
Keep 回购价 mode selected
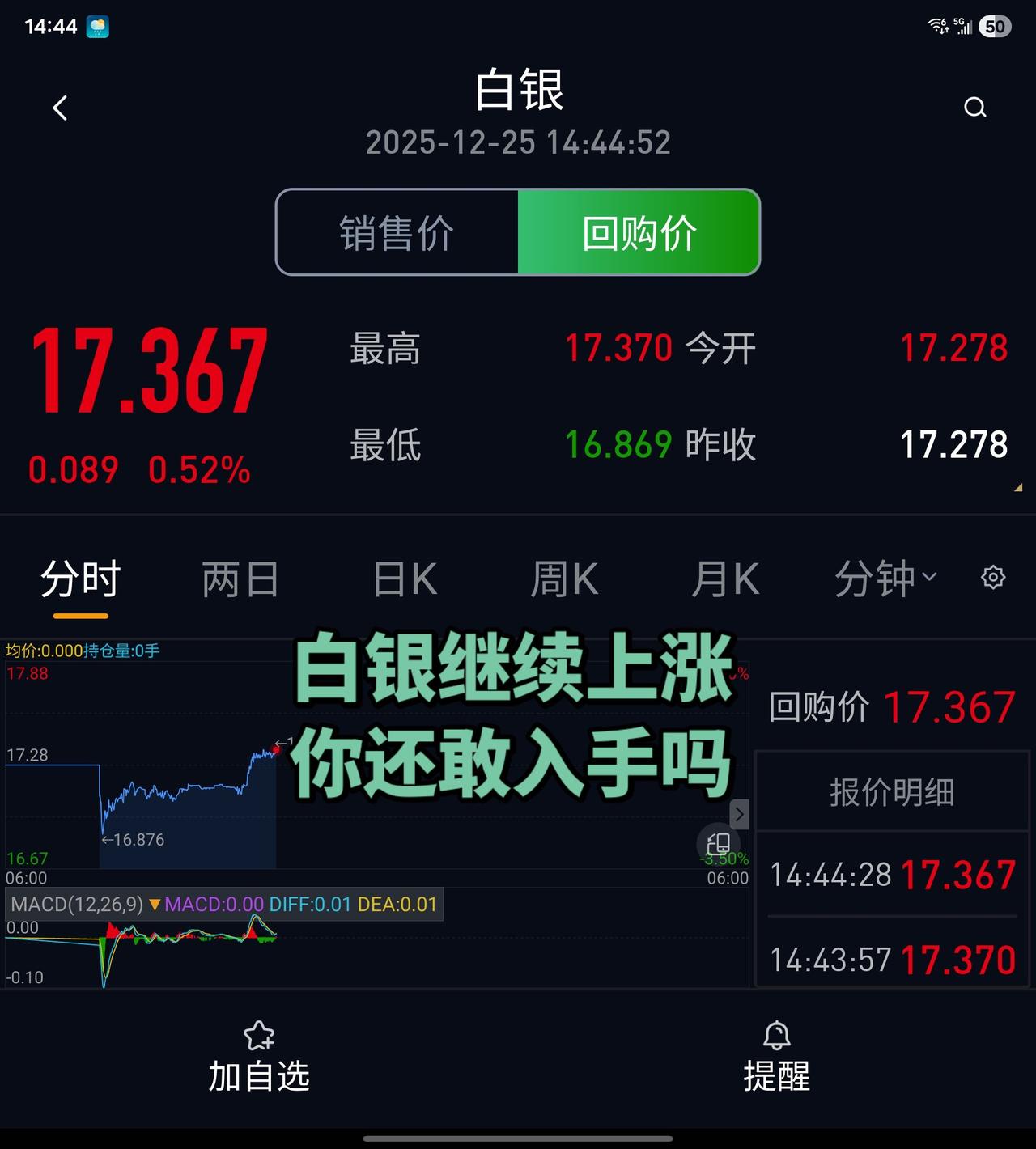pos(639,232)
